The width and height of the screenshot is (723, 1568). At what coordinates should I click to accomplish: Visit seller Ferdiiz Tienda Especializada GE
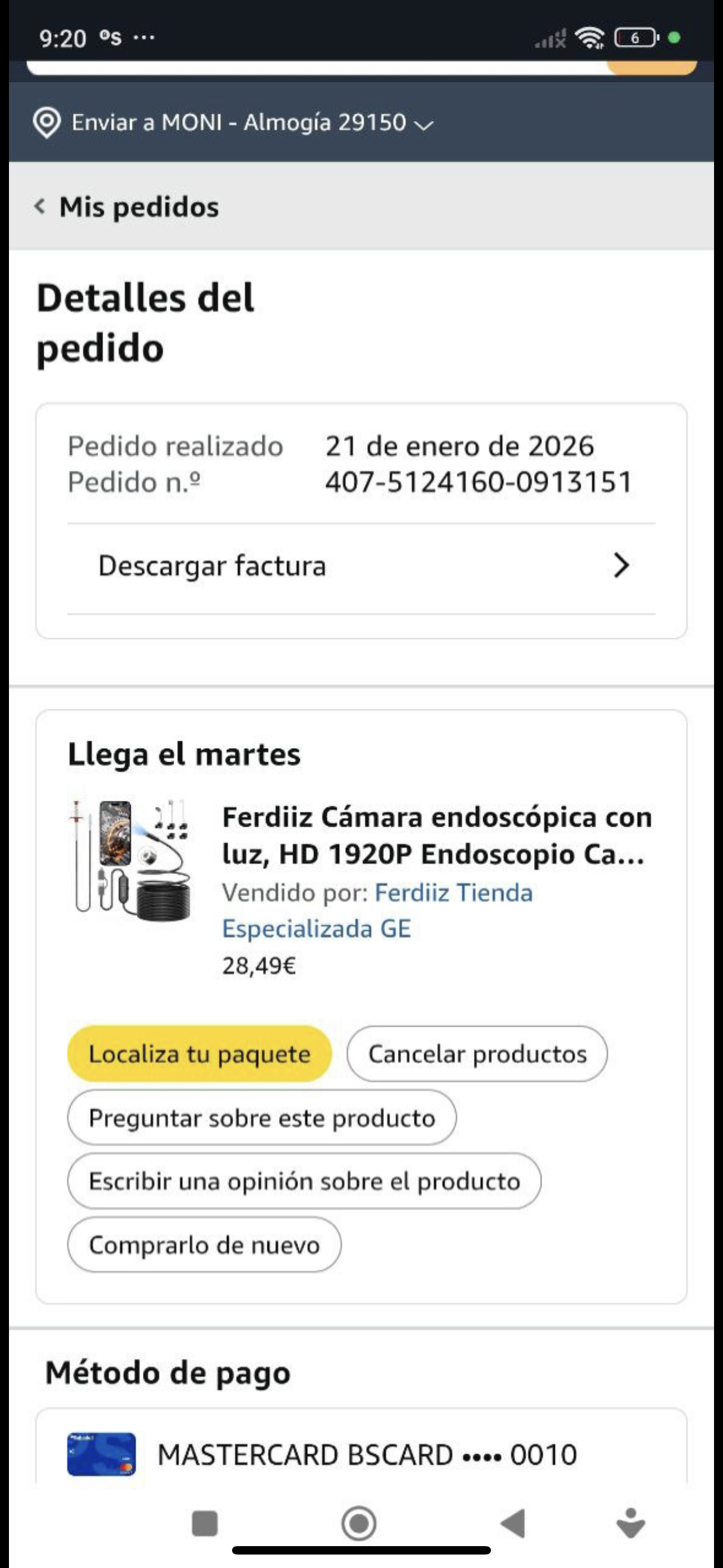pos(377,911)
